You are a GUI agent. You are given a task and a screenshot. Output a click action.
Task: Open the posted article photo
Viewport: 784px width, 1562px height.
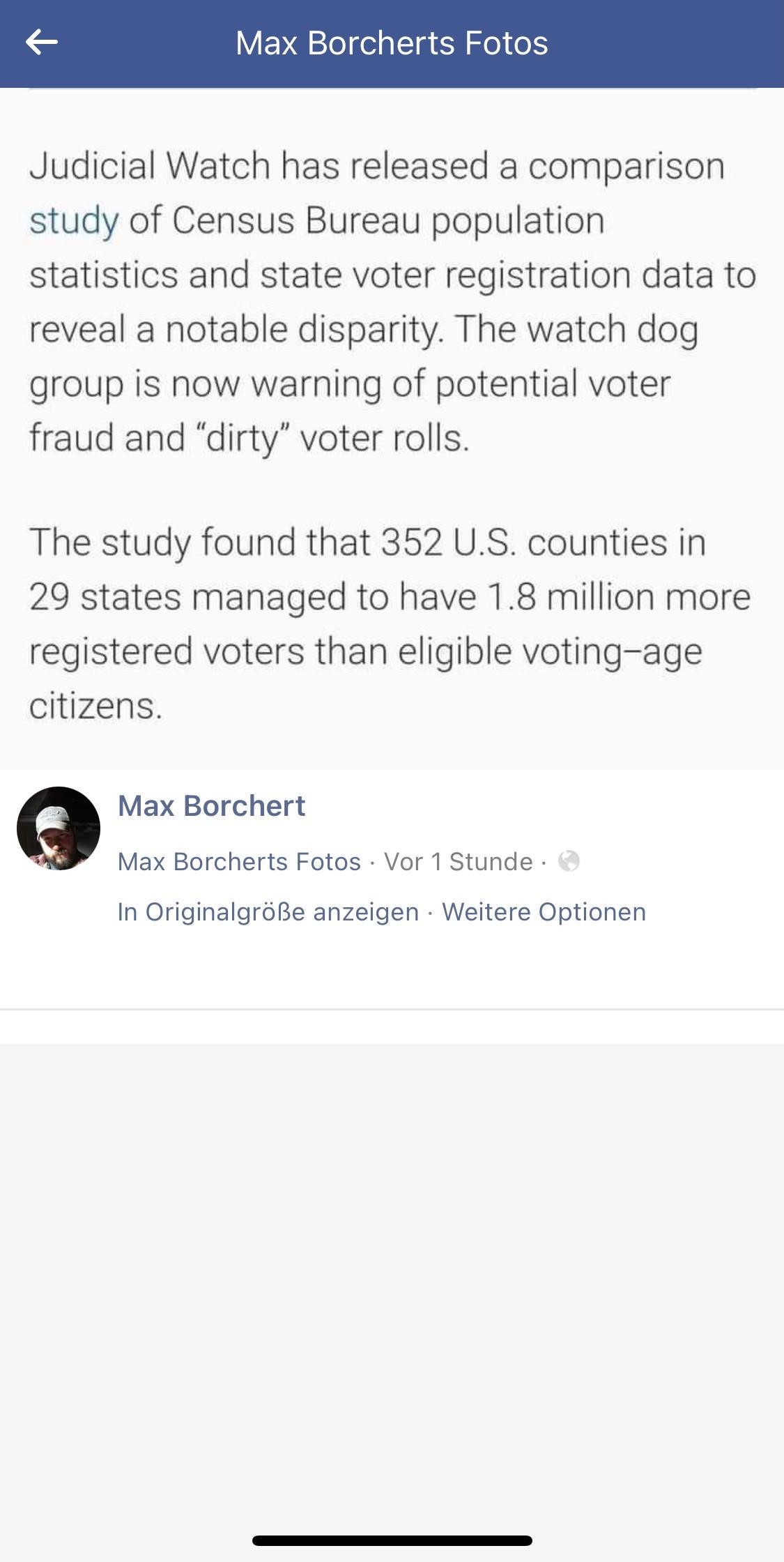[x=392, y=428]
